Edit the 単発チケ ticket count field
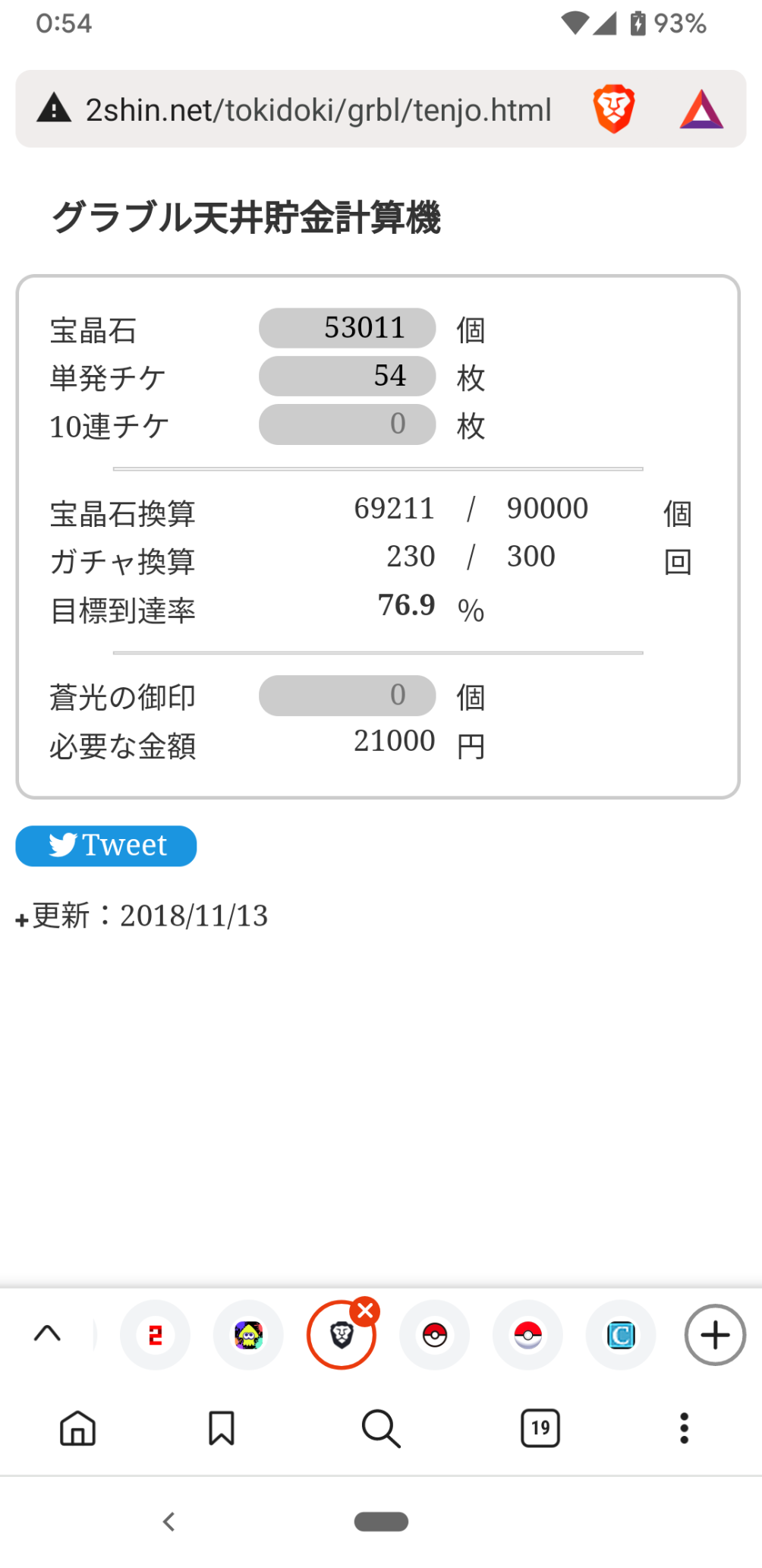Screen dimensions: 762x1568 tap(347, 376)
